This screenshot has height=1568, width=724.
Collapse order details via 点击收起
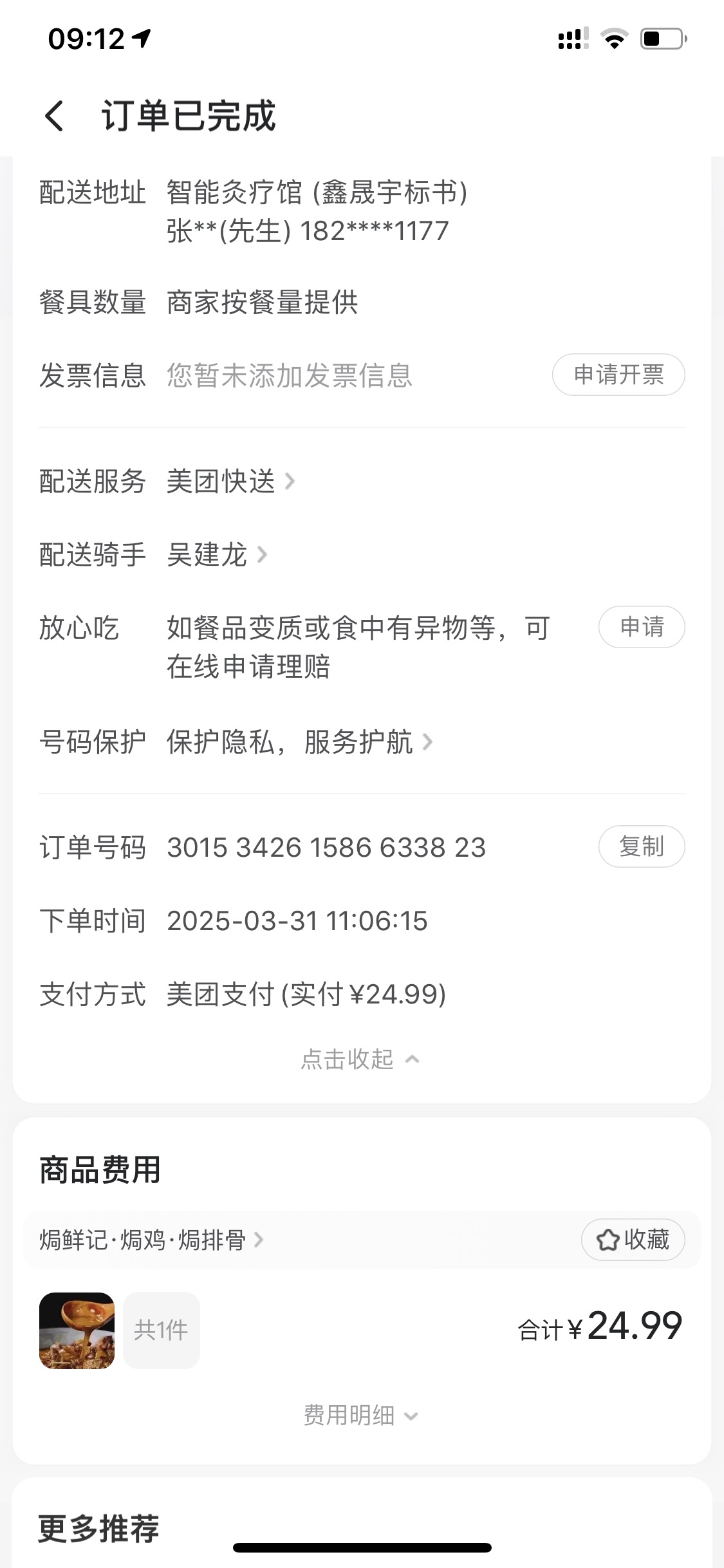tap(360, 1059)
